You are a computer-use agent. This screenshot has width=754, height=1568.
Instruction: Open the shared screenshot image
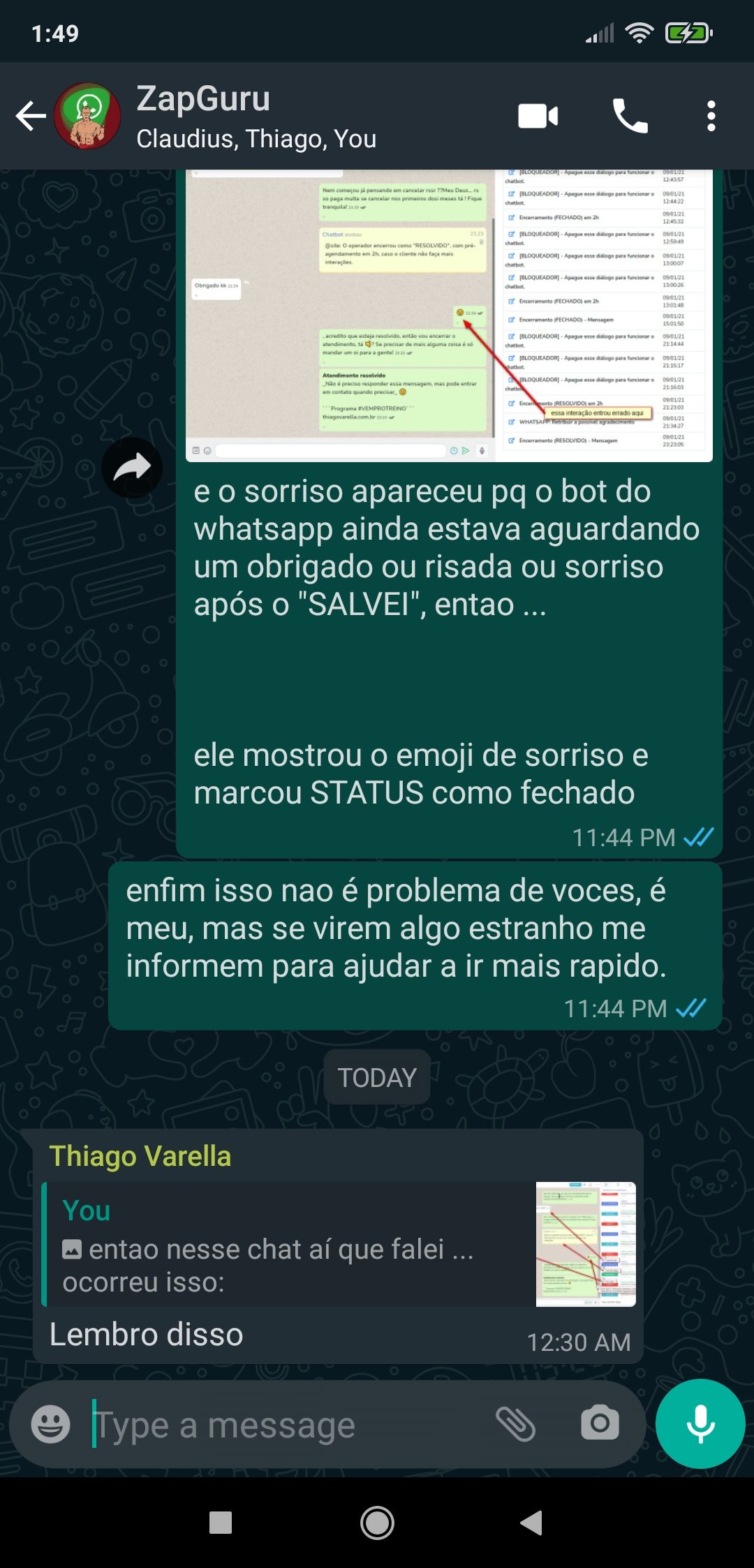[x=448, y=314]
